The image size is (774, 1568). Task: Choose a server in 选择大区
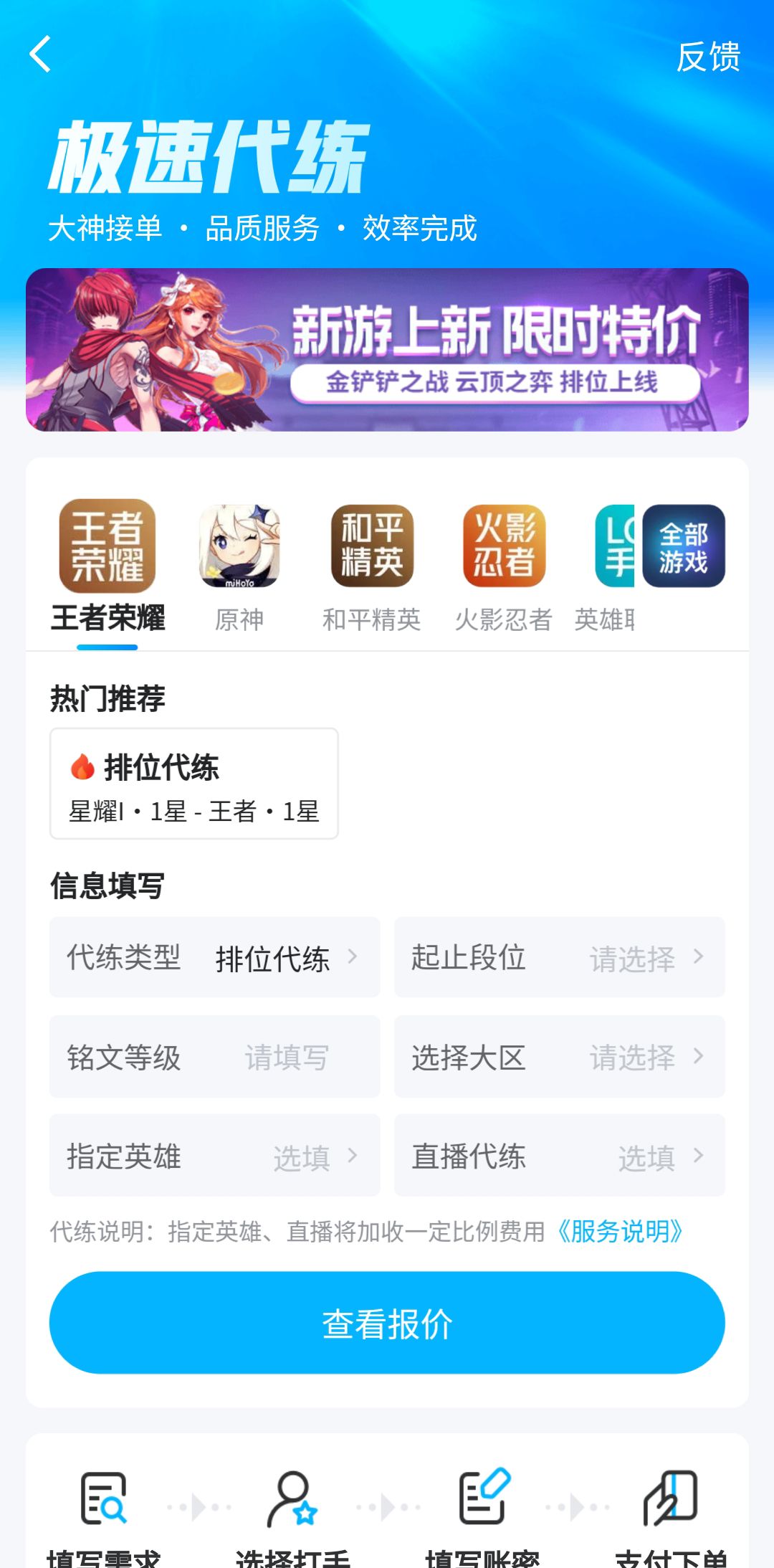tap(559, 1057)
